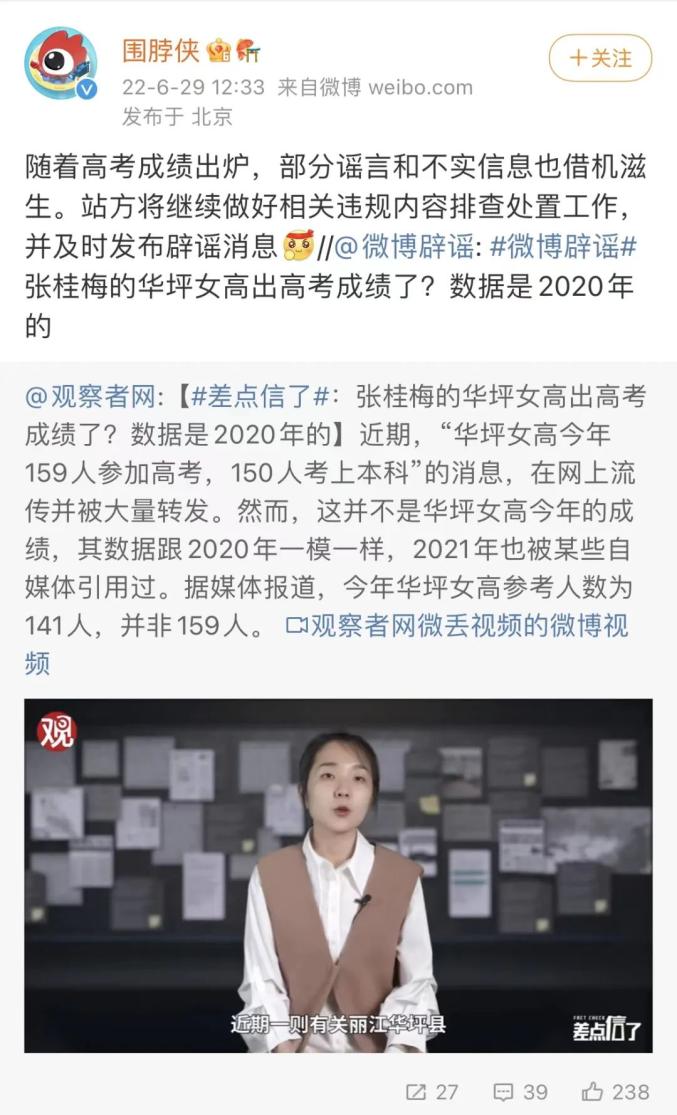This screenshot has width=677, height=1115.
Task: Follow 围脖侠 with the 关注 button
Action: click(x=600, y=58)
